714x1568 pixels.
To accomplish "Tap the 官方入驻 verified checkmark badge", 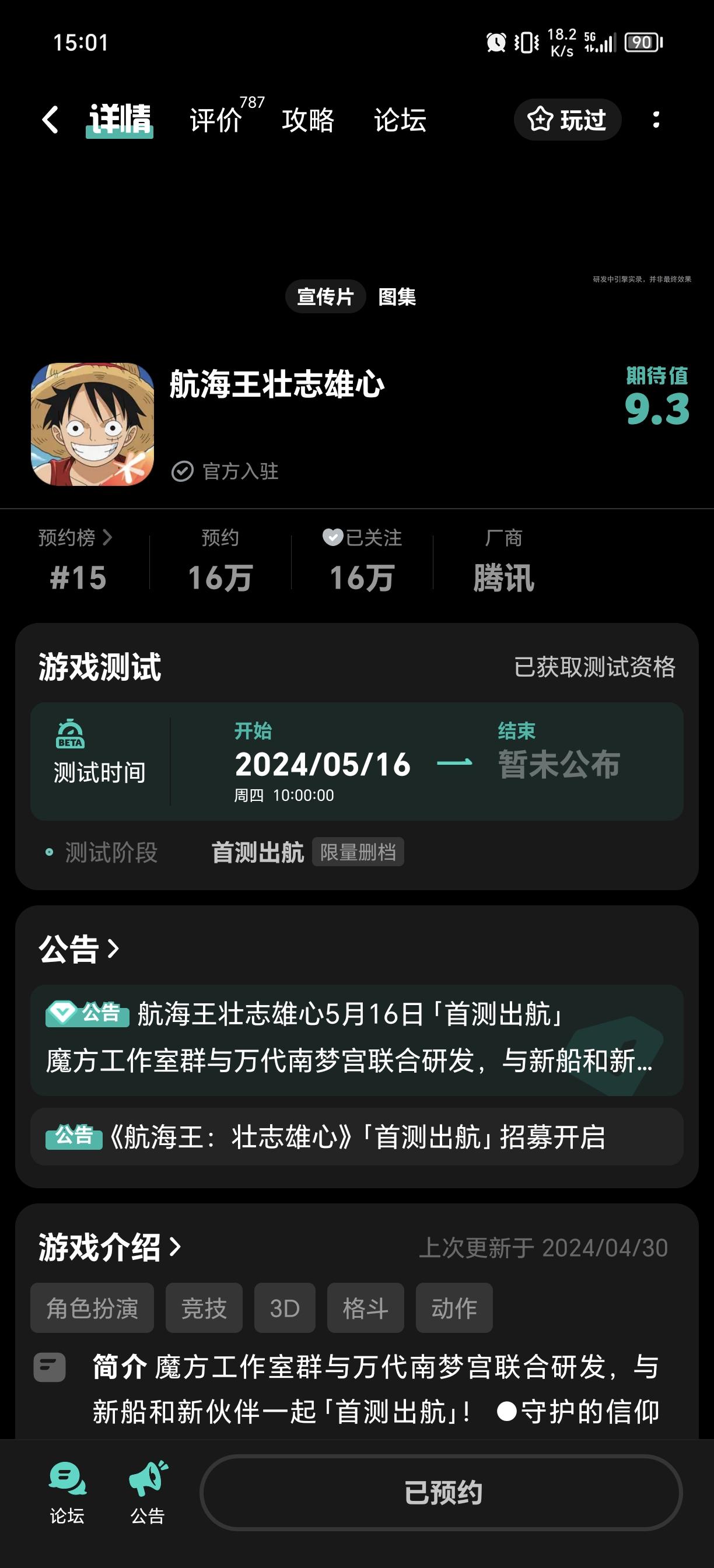I will click(182, 471).
